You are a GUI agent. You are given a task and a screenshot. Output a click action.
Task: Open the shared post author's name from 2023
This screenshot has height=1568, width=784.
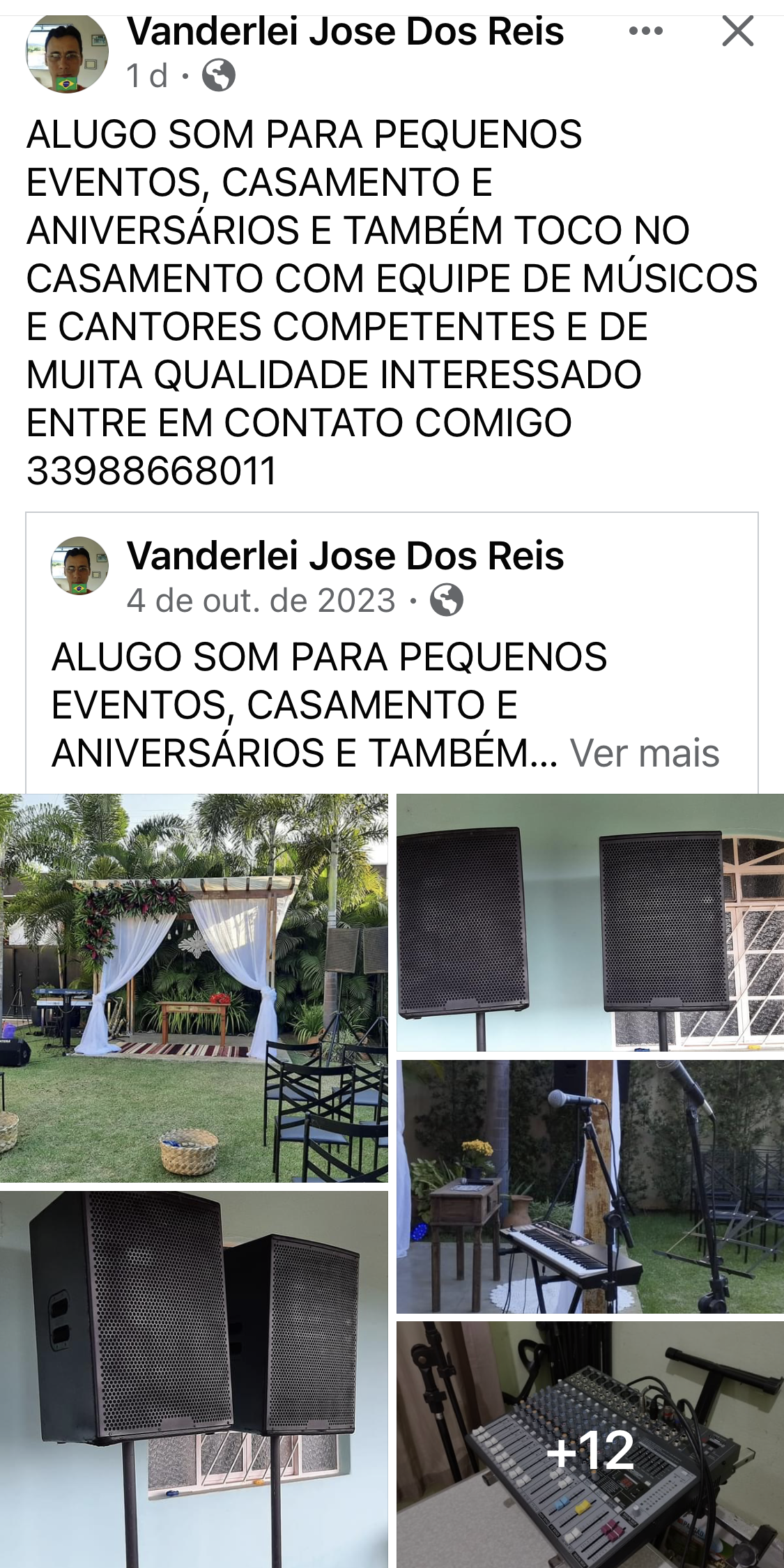(x=345, y=556)
